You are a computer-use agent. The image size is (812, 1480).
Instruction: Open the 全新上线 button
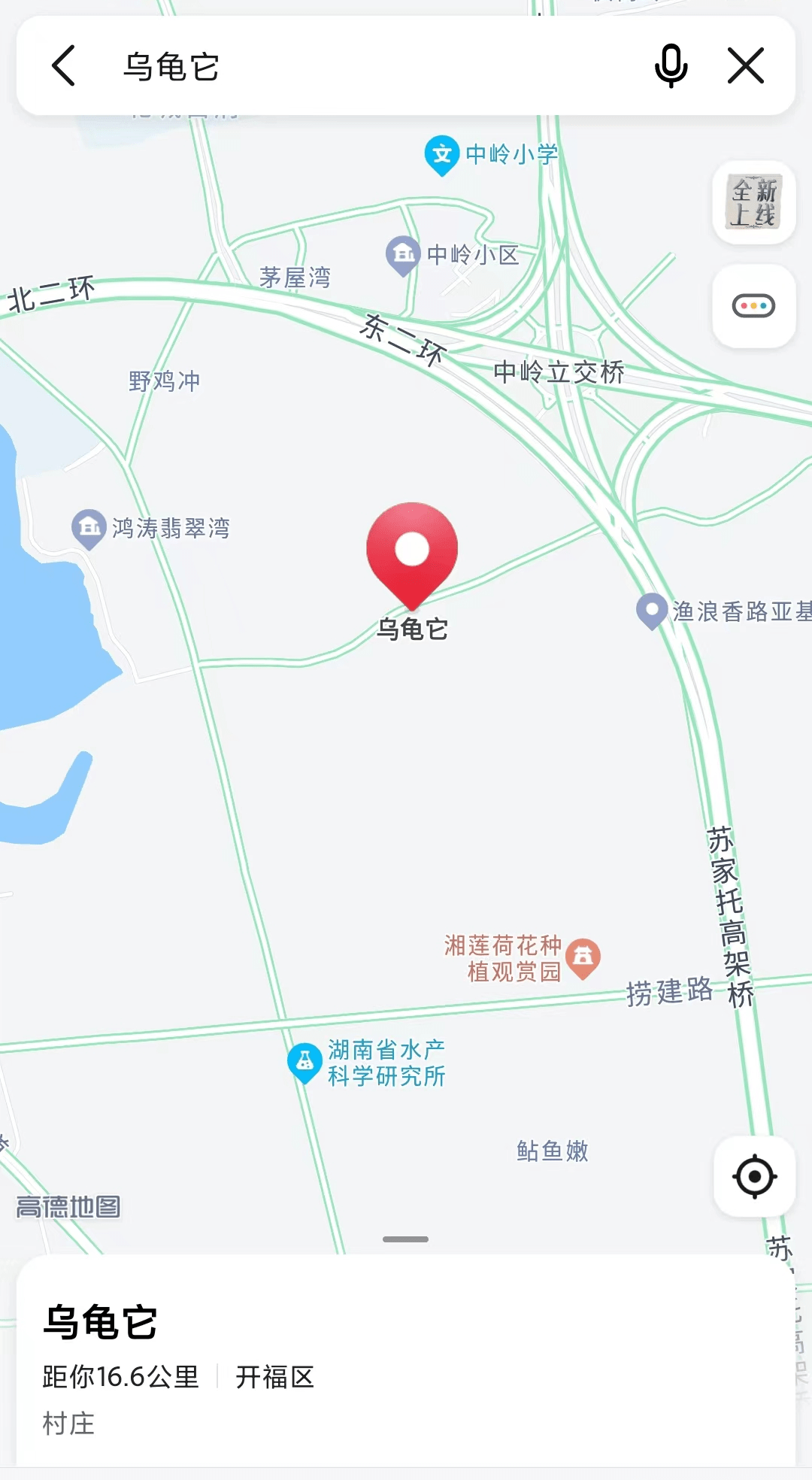[753, 202]
